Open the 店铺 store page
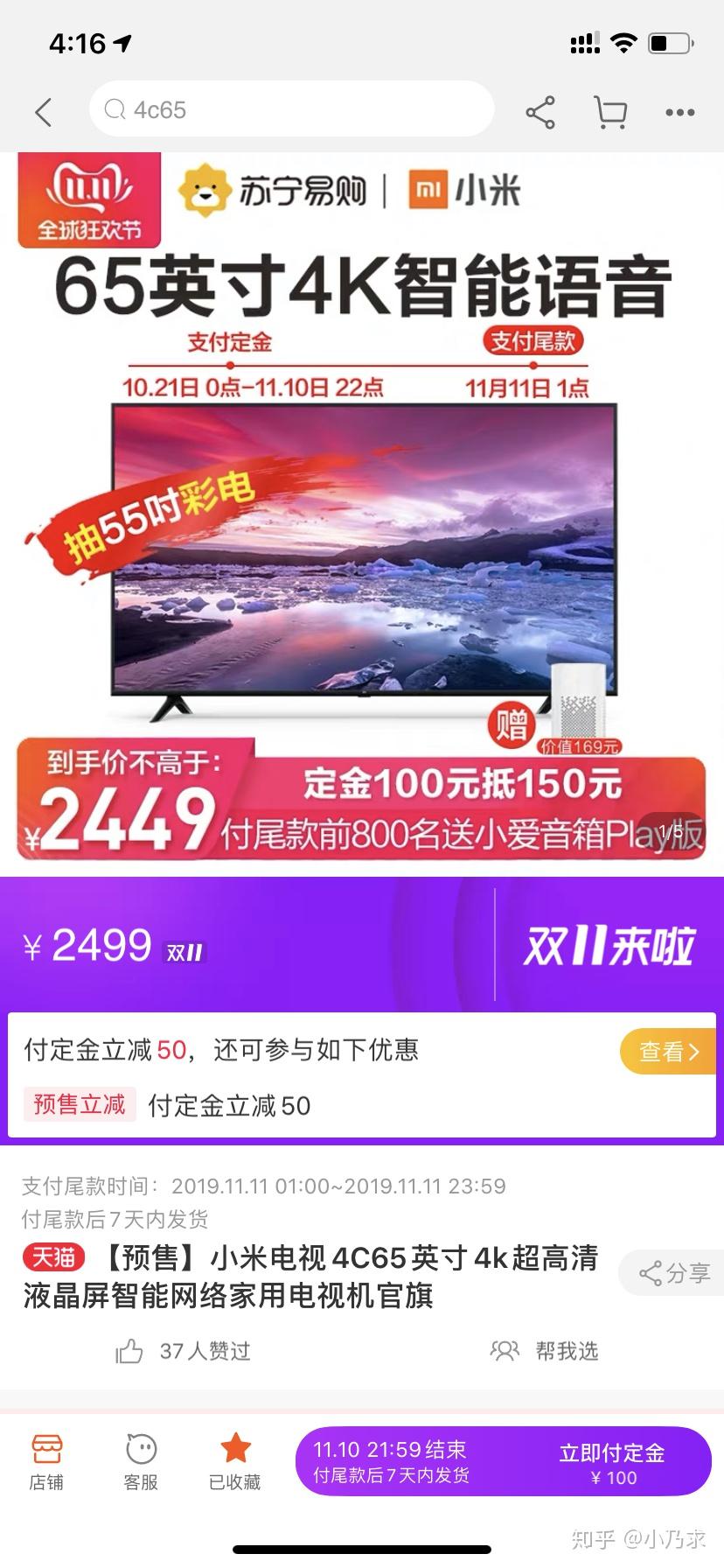 coord(46,1461)
